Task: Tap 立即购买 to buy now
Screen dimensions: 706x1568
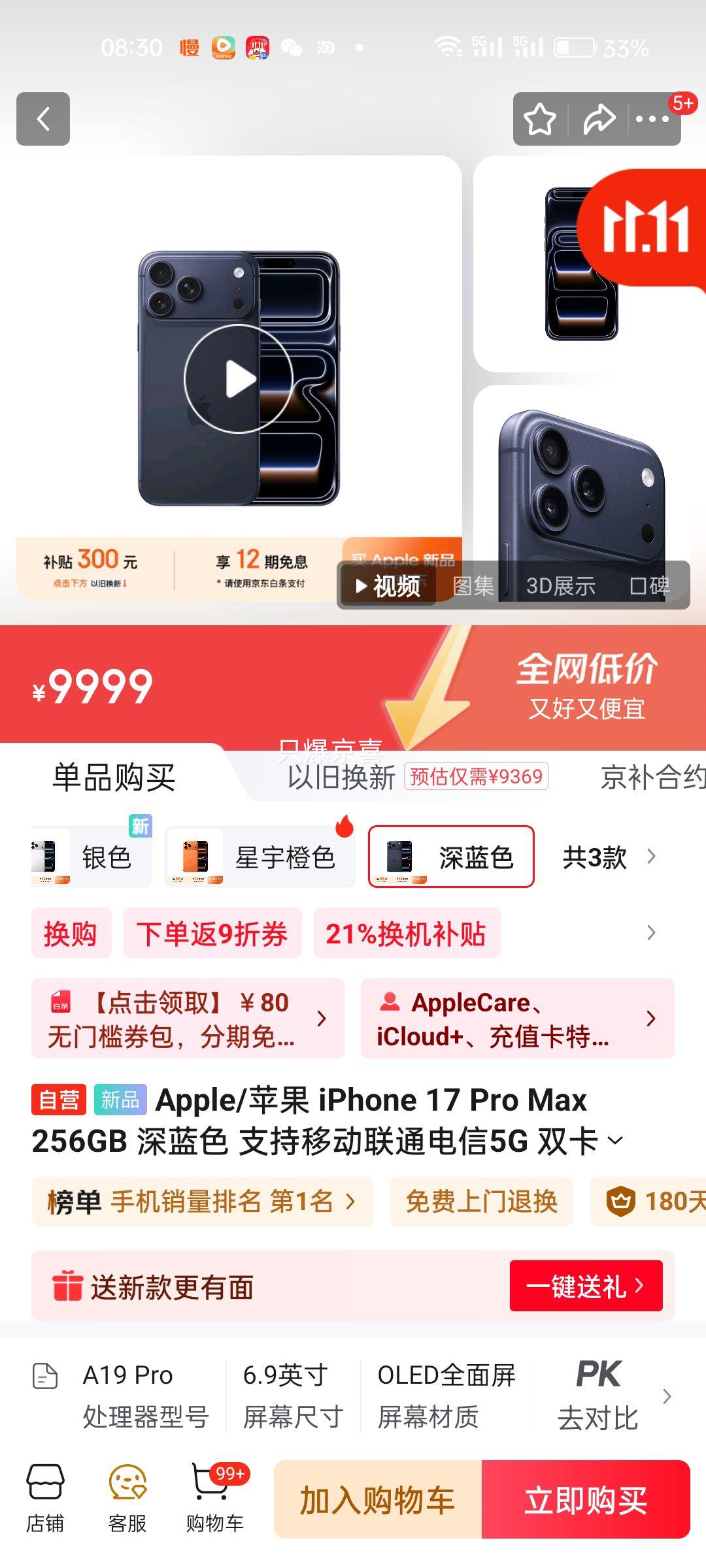Action: pyautogui.click(x=586, y=1500)
